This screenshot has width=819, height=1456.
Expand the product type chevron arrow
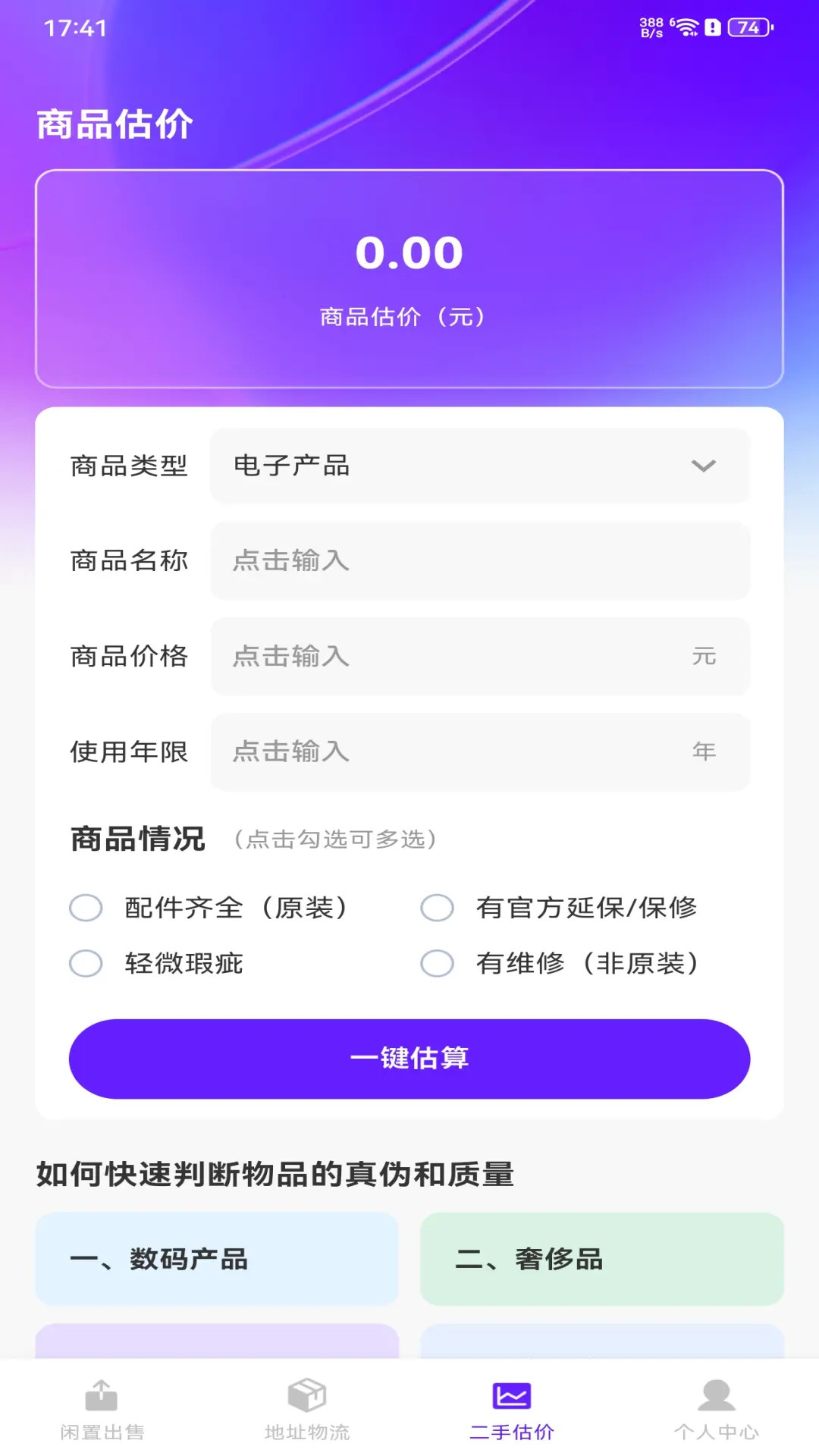coord(703,466)
